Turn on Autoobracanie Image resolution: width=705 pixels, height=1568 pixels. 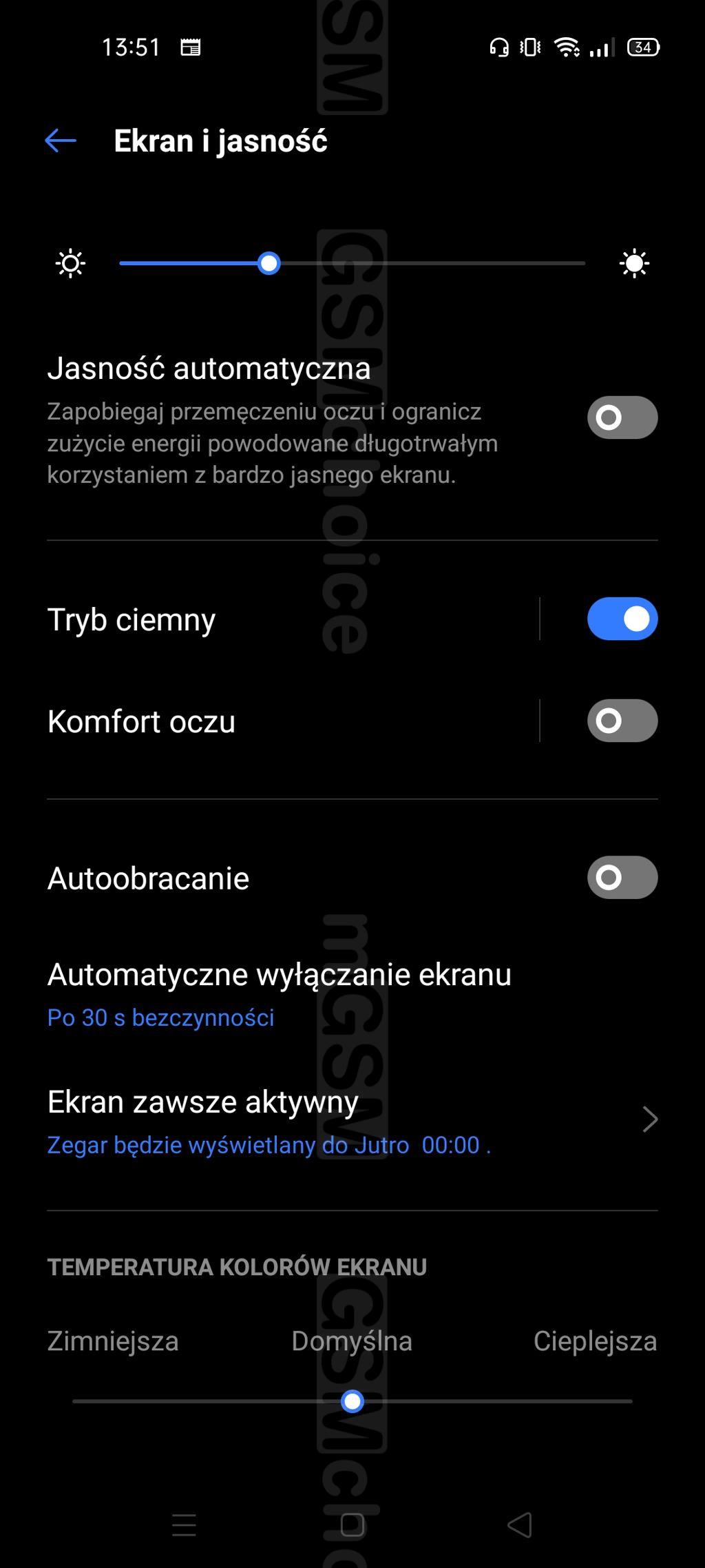pyautogui.click(x=622, y=878)
